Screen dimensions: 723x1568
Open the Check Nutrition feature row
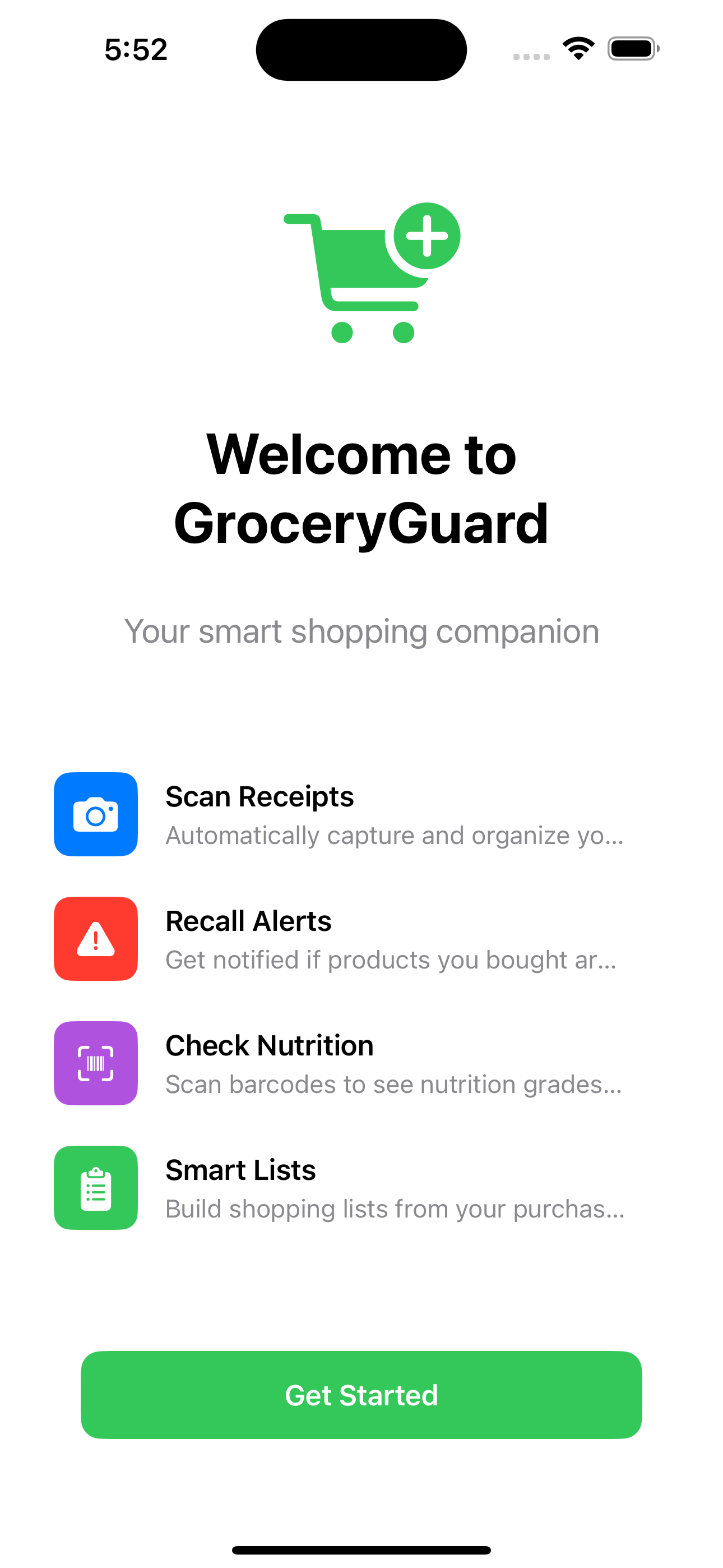tap(361, 1063)
